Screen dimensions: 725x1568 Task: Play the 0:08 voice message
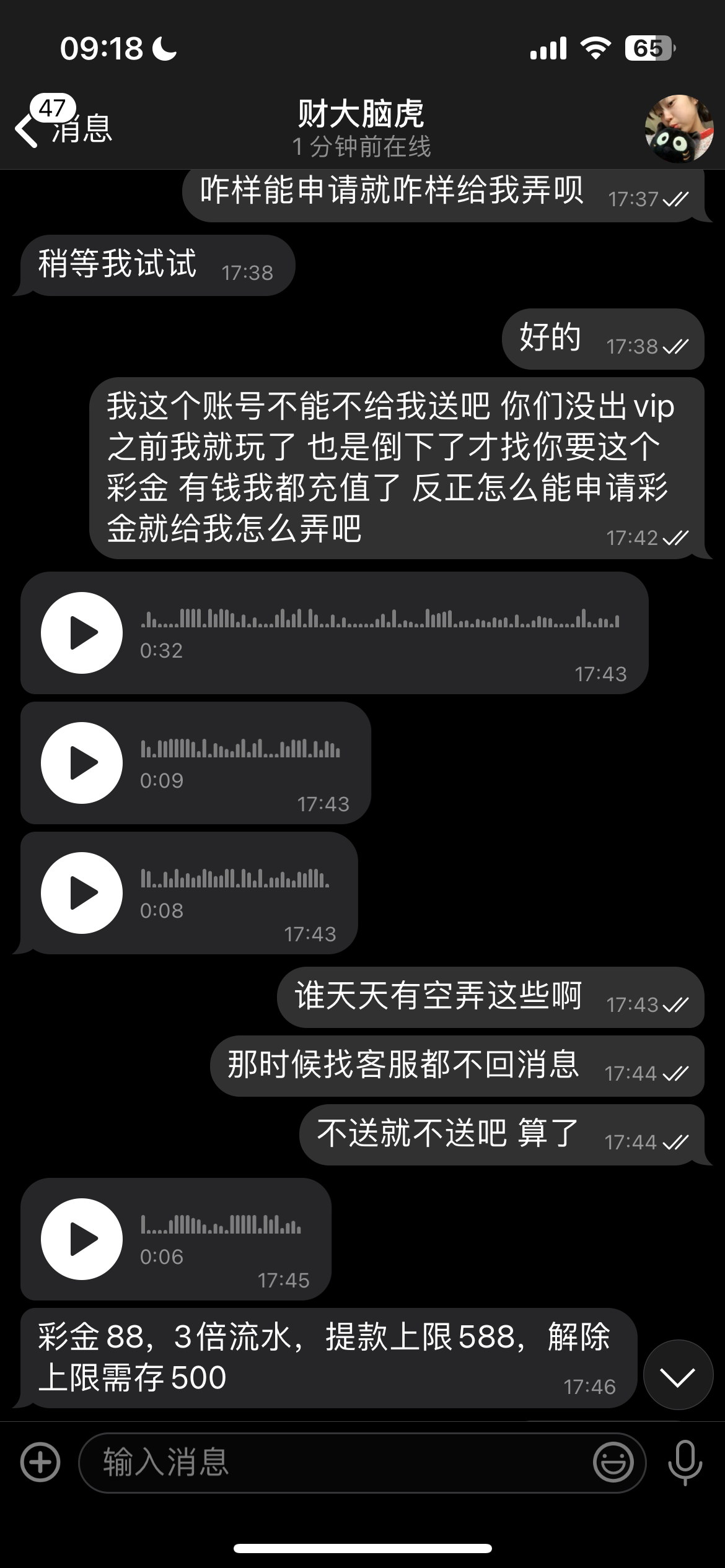click(82, 893)
